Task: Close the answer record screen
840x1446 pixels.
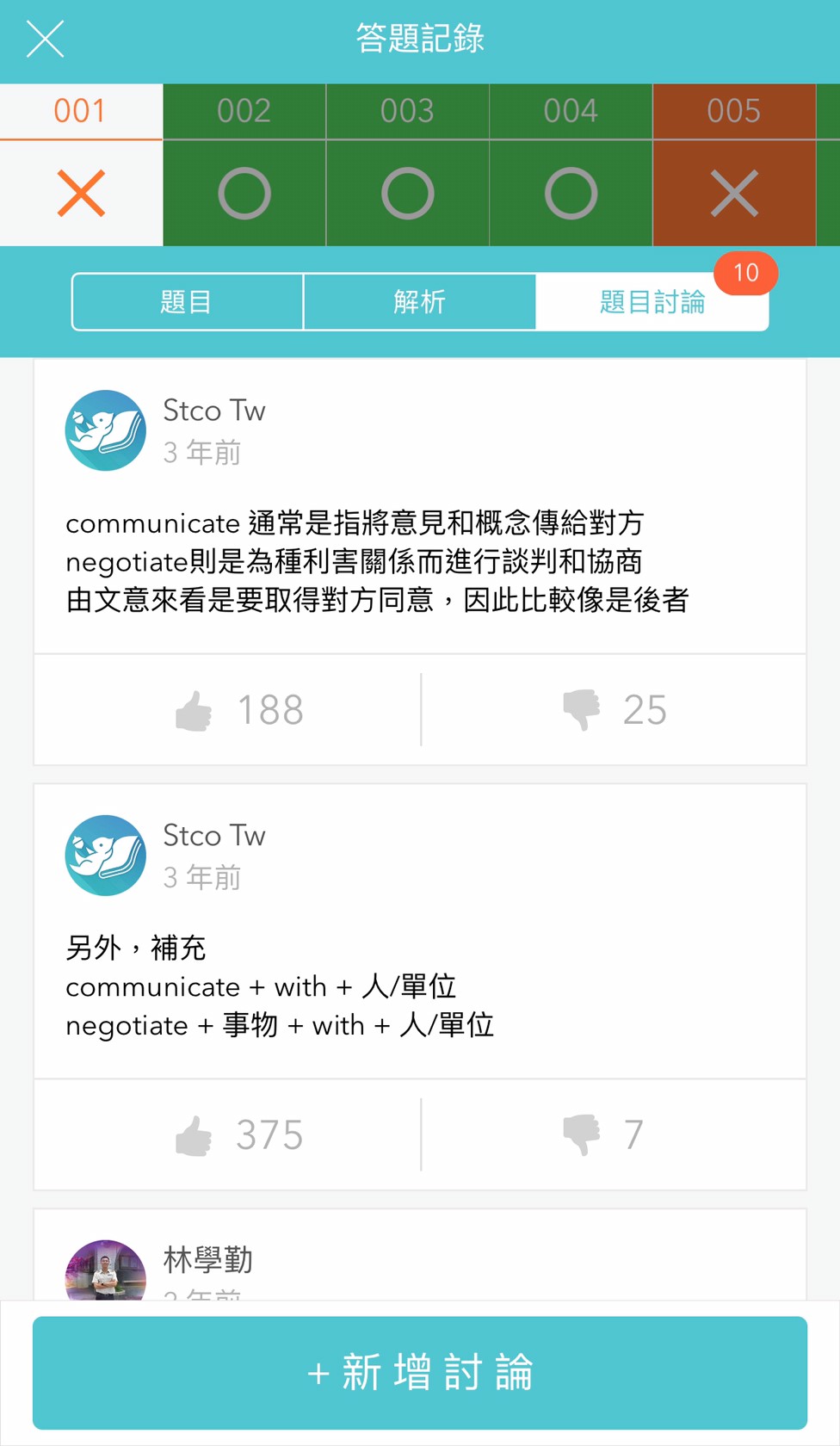Action: tap(45, 40)
